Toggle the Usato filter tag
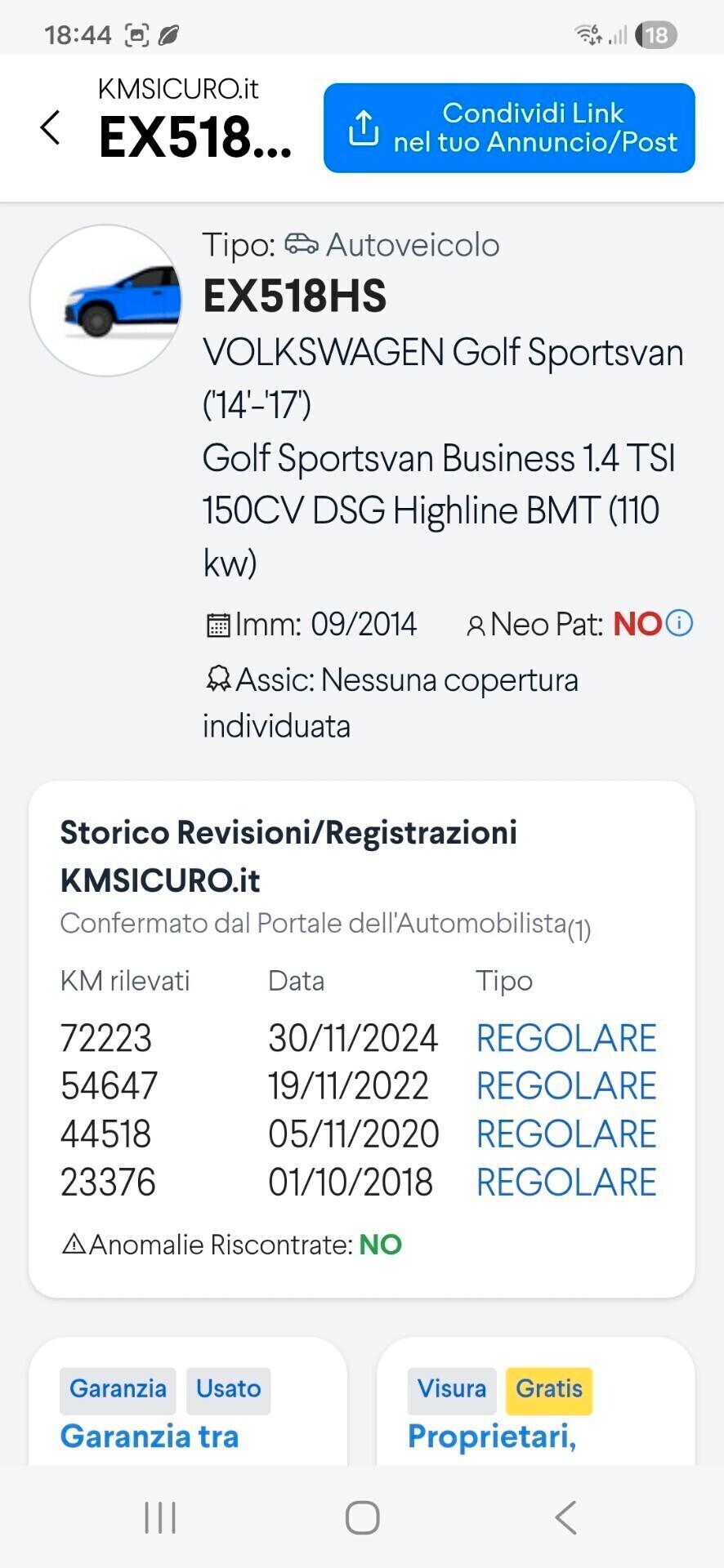The image size is (724, 1568). [x=228, y=1389]
